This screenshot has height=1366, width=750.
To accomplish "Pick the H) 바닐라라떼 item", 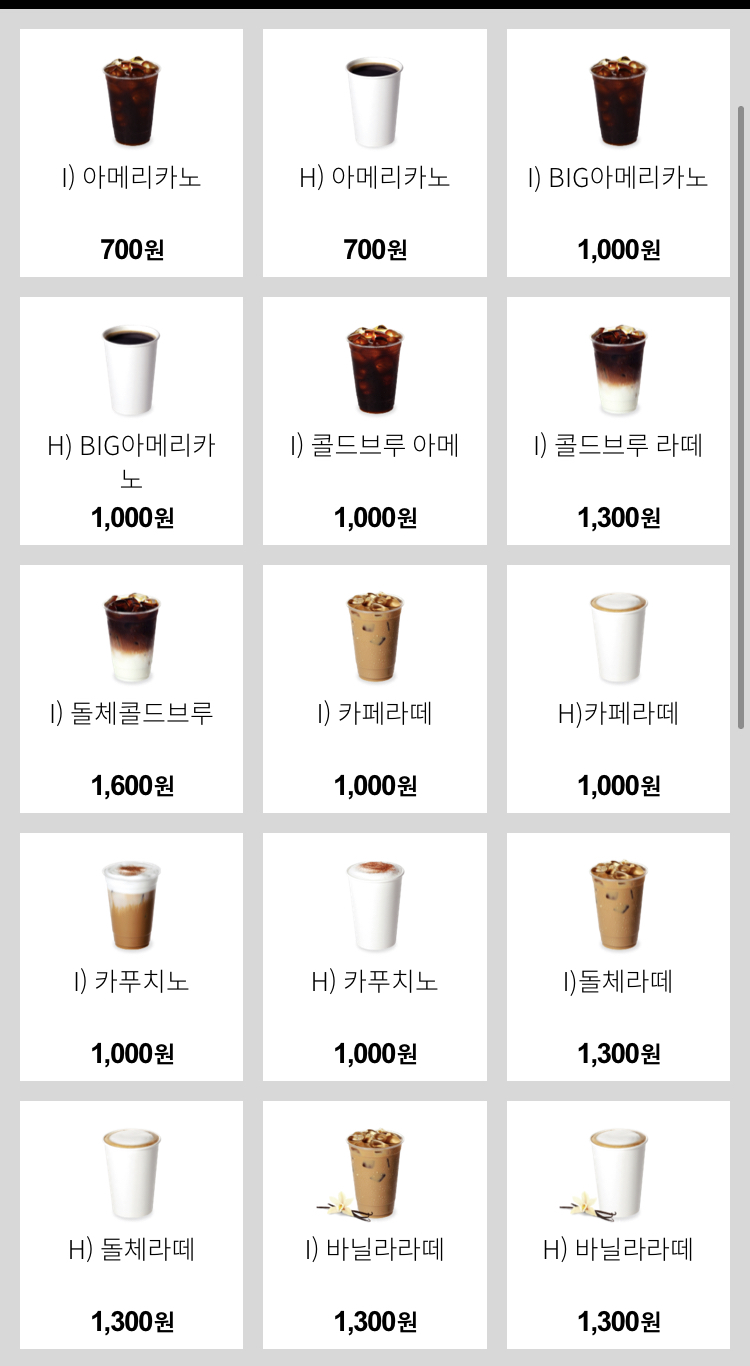I will click(x=618, y=1225).
